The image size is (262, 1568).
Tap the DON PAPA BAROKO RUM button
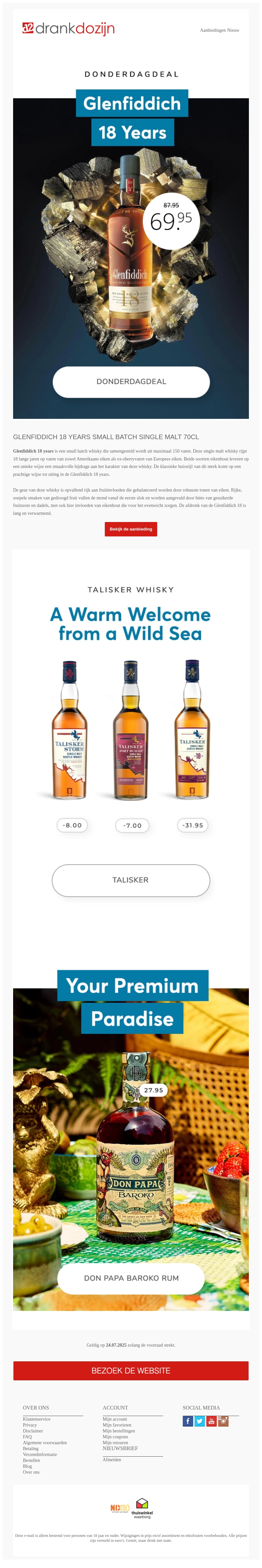131,1278
